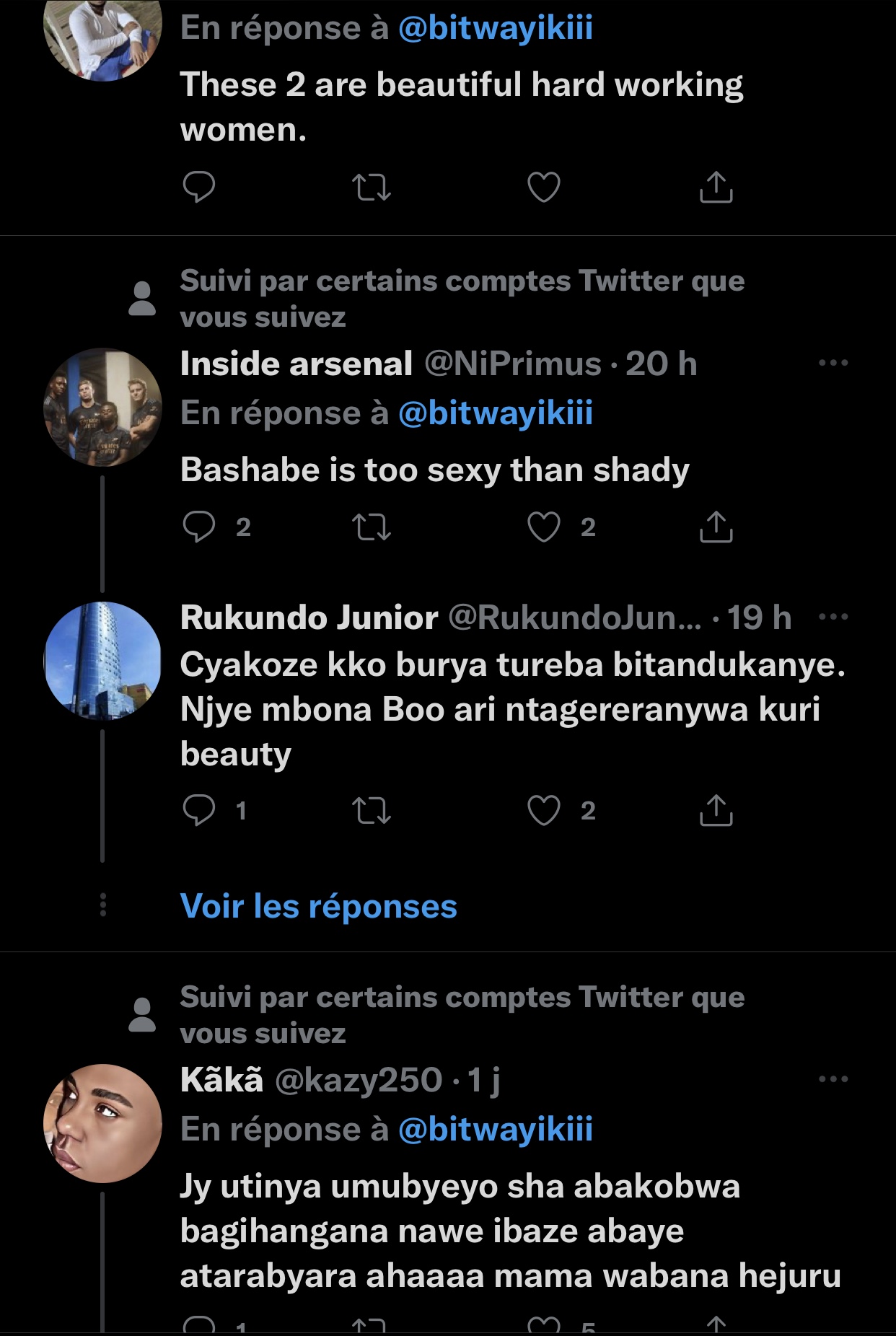Like Inside arsenal's tweet
896x1336 pixels.
coord(543,527)
